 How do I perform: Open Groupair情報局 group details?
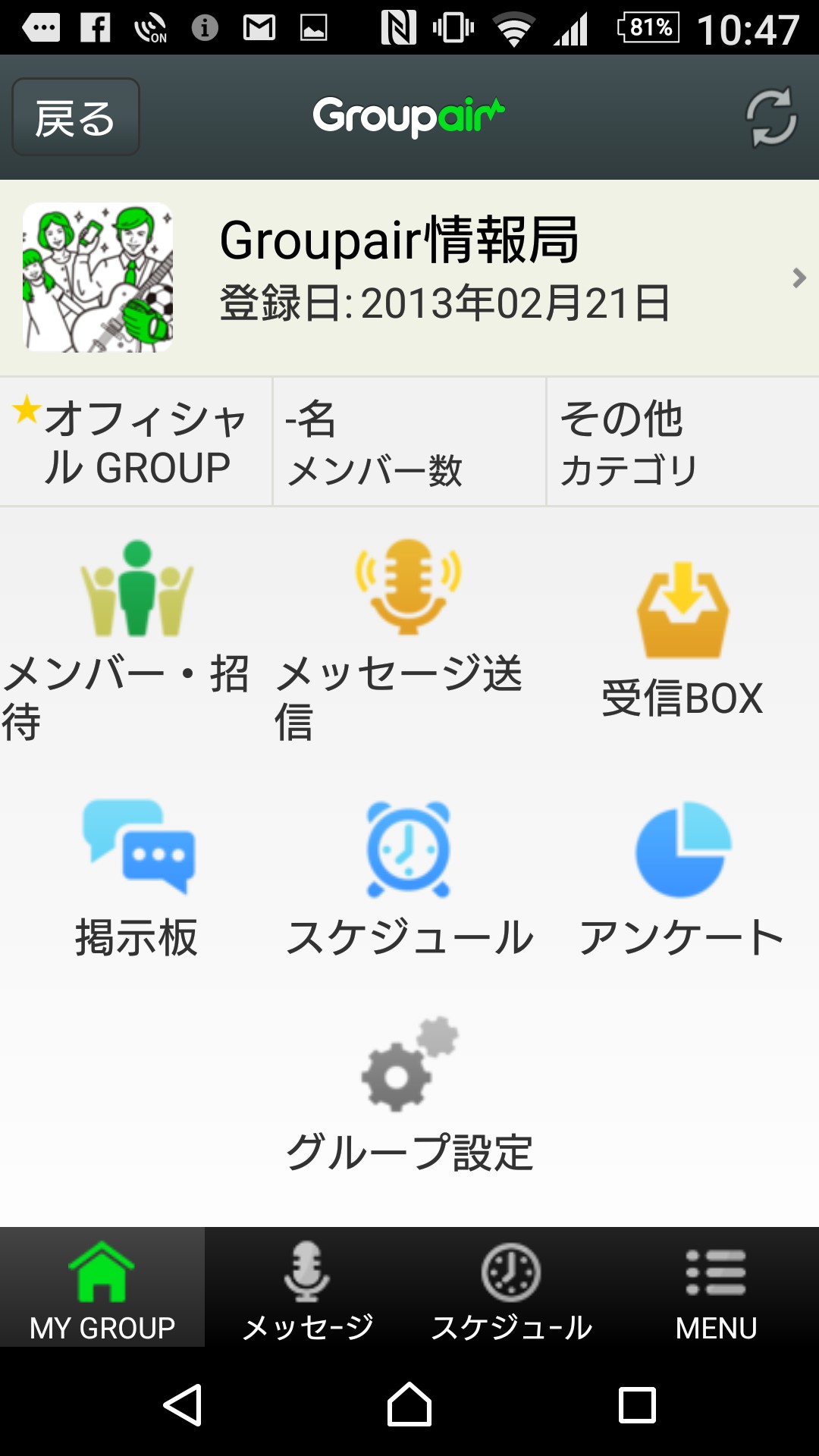409,278
